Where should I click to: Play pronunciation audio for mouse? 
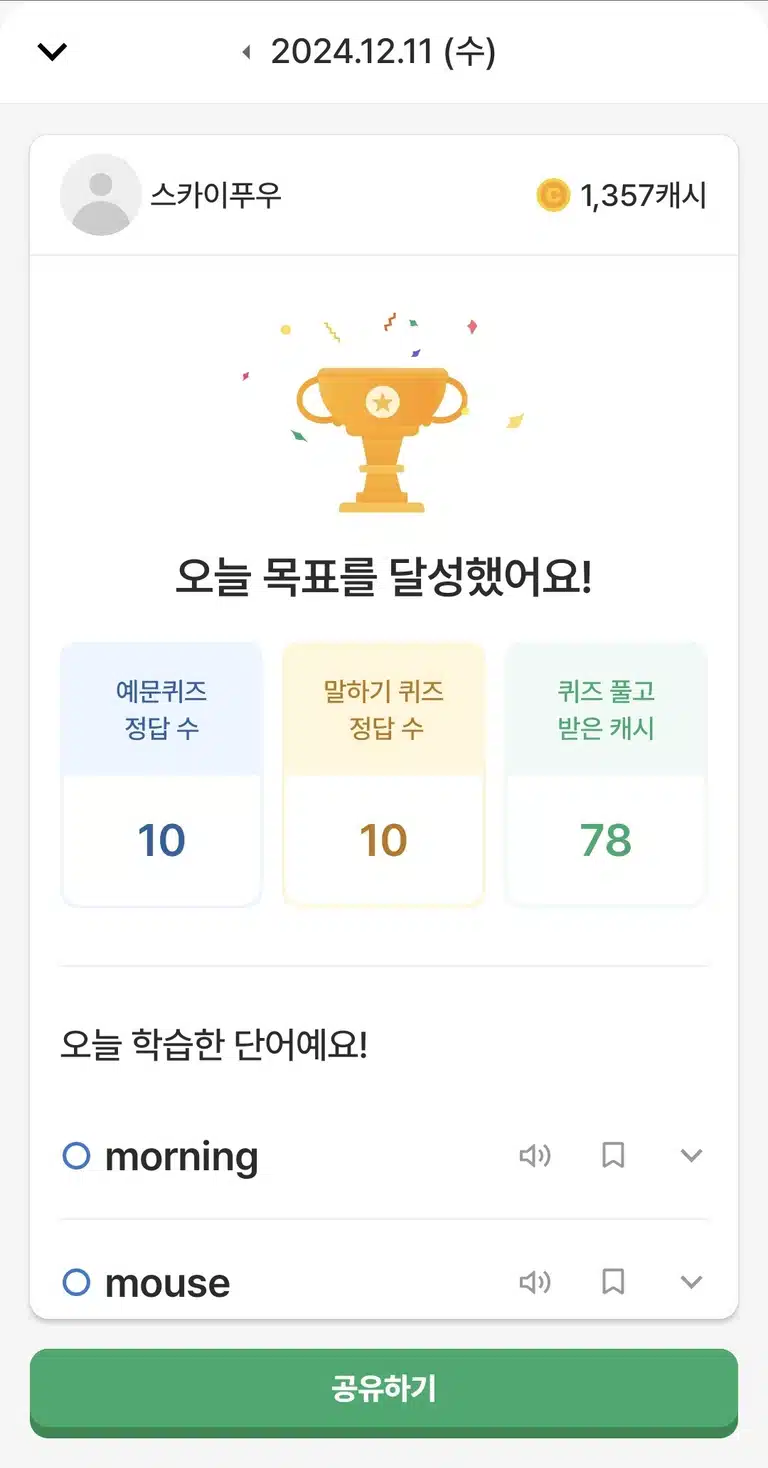click(535, 1282)
